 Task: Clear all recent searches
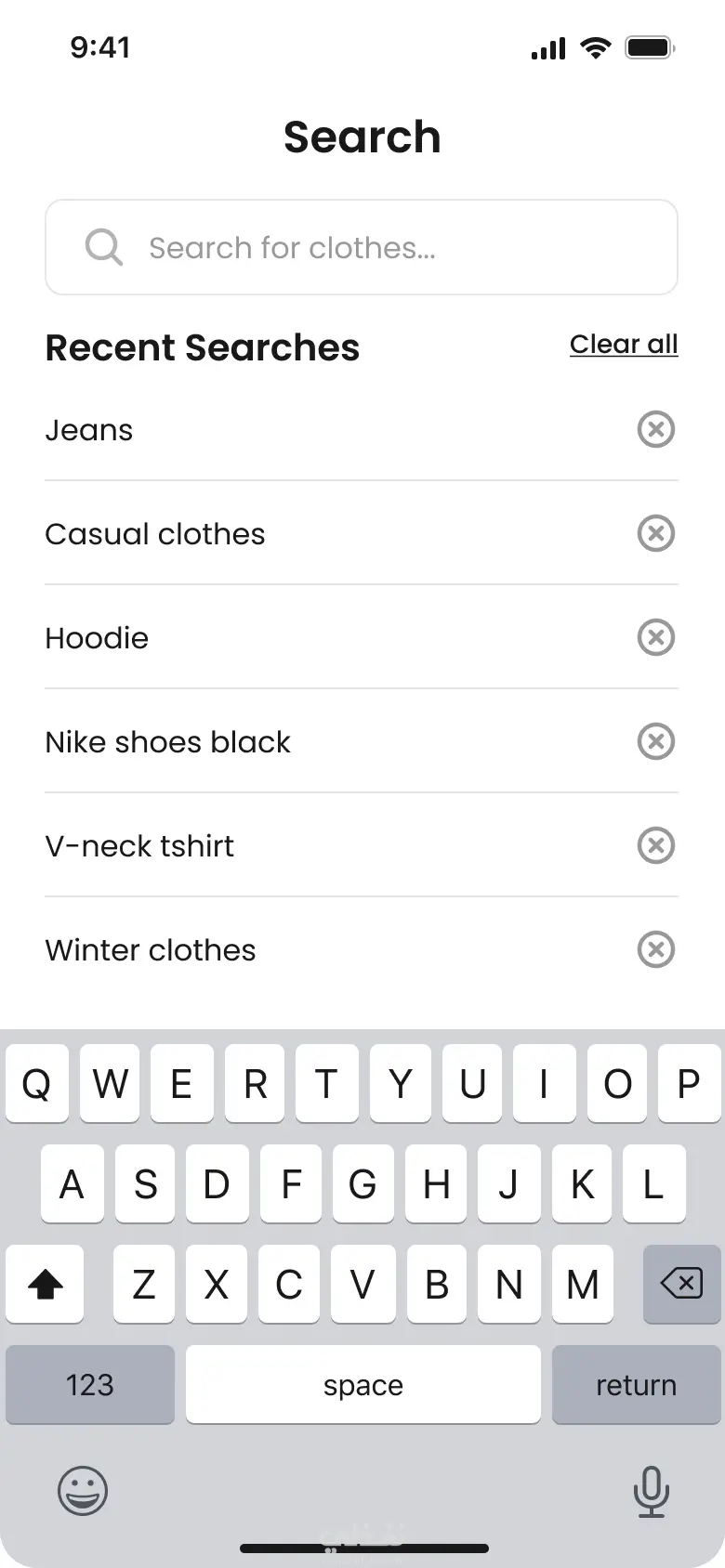coord(623,344)
